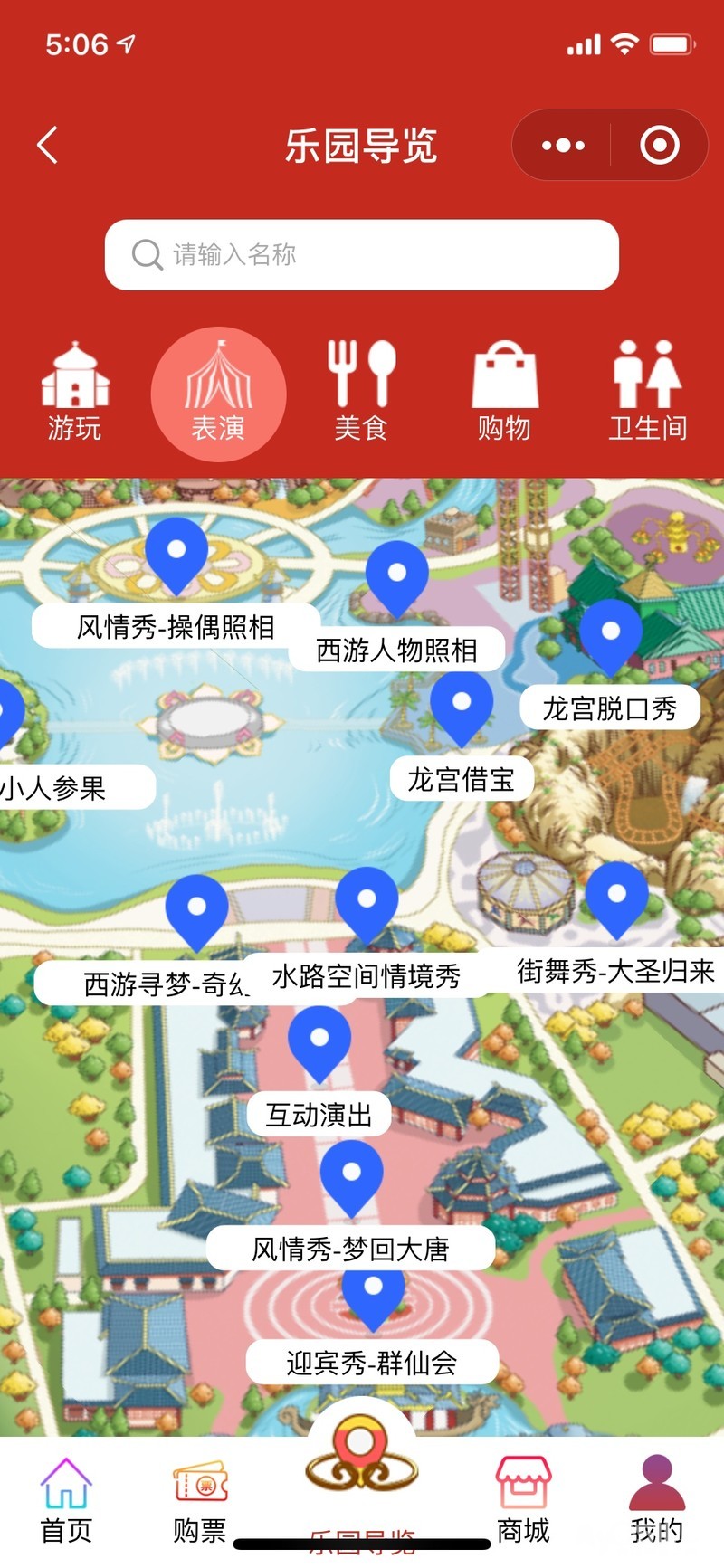Tap the 请输入名称 search field
724x1568 pixels.
tap(362, 255)
